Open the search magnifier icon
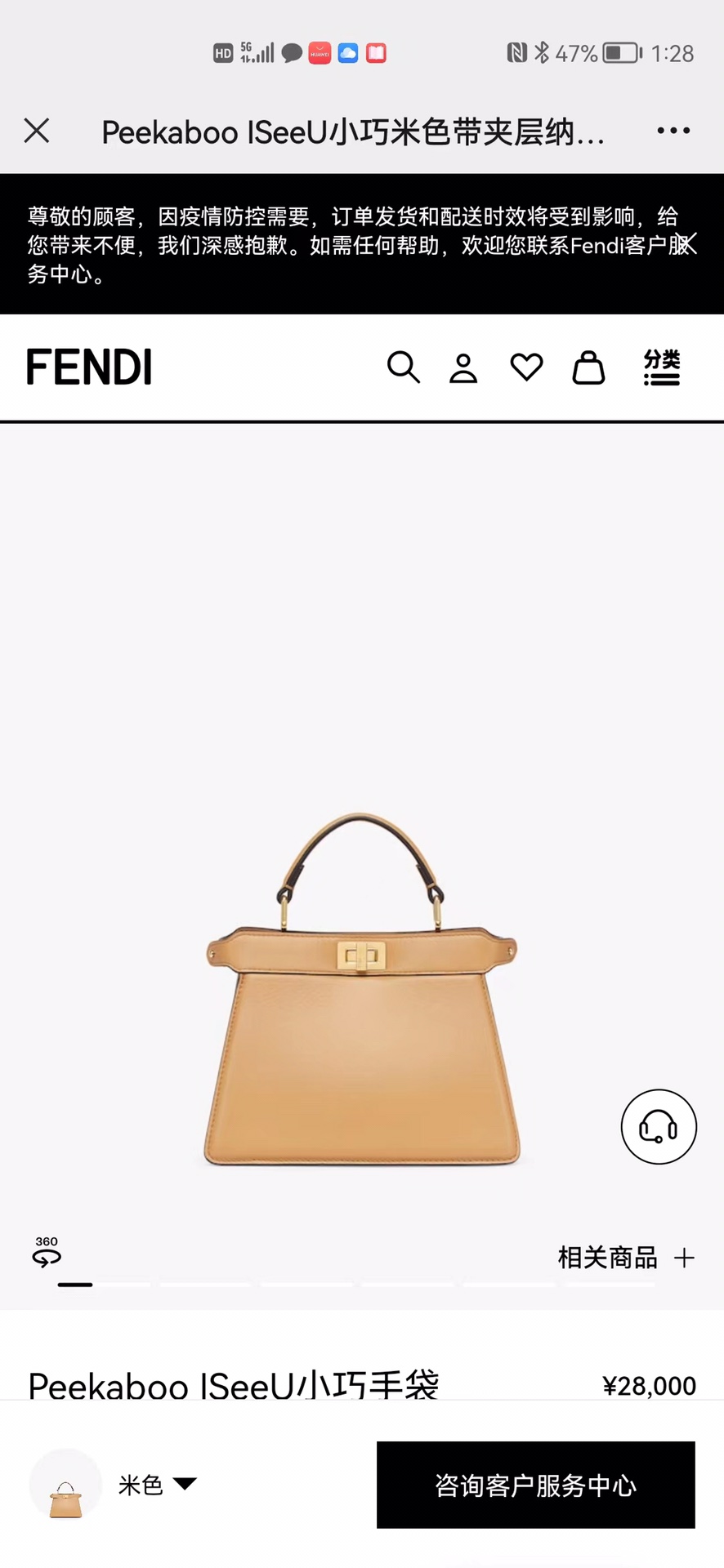Screen dimensions: 724x1568 (403, 367)
